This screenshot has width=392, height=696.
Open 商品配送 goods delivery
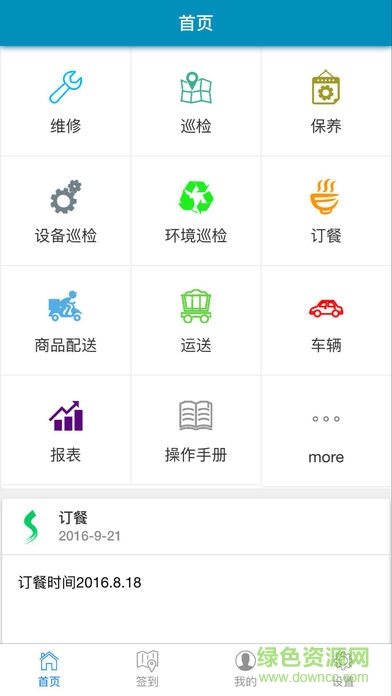pyautogui.click(x=65, y=320)
